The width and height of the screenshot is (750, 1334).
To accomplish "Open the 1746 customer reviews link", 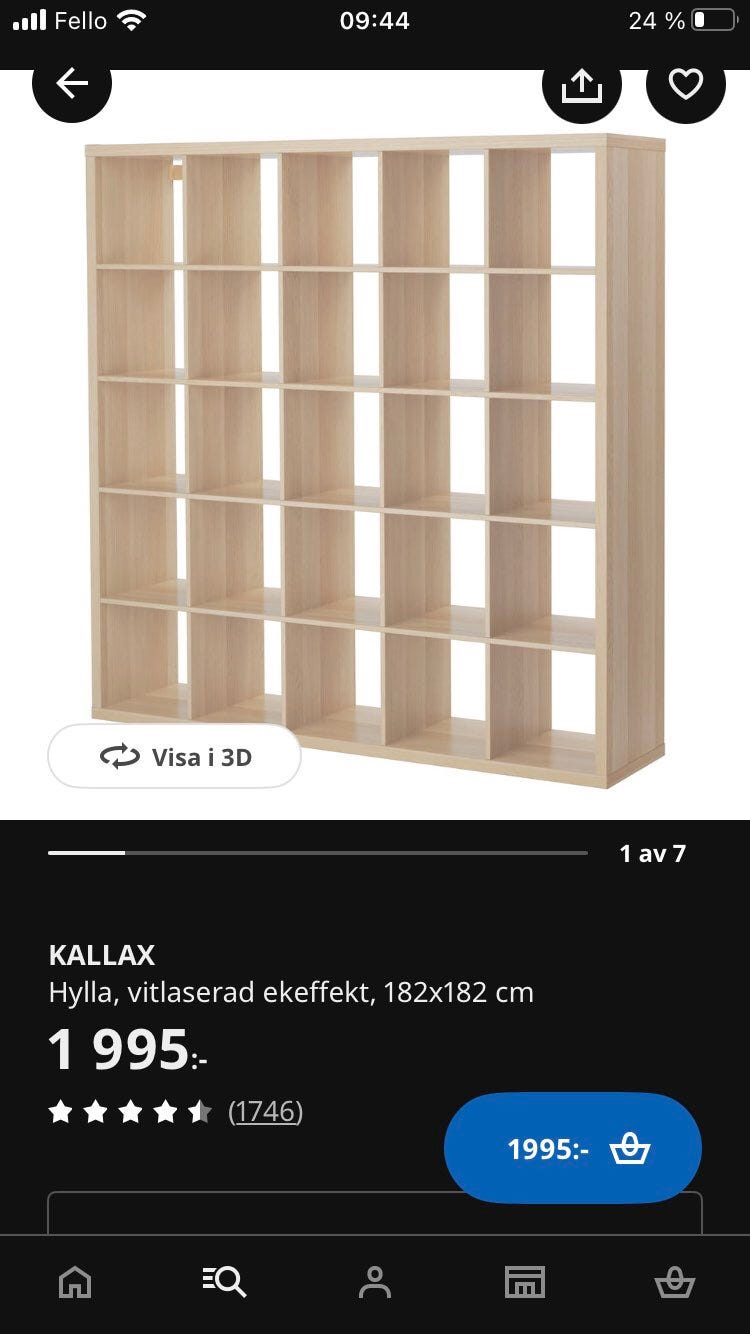I will click(267, 1112).
